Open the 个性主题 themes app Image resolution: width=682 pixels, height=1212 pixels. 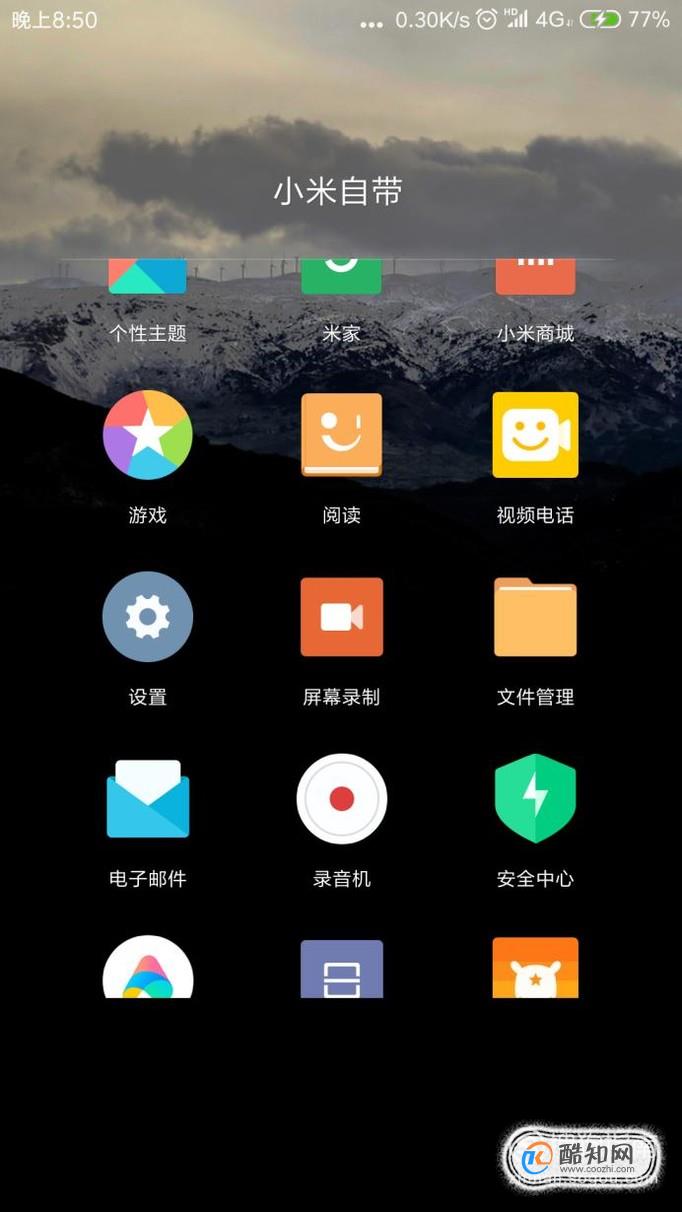coord(147,280)
